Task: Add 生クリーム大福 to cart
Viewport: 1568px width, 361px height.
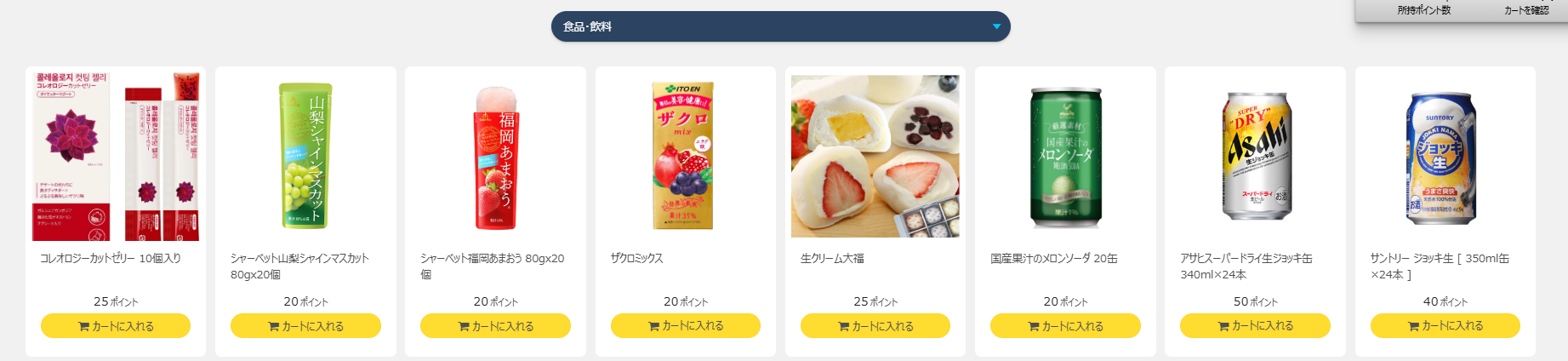Action: 875,326
